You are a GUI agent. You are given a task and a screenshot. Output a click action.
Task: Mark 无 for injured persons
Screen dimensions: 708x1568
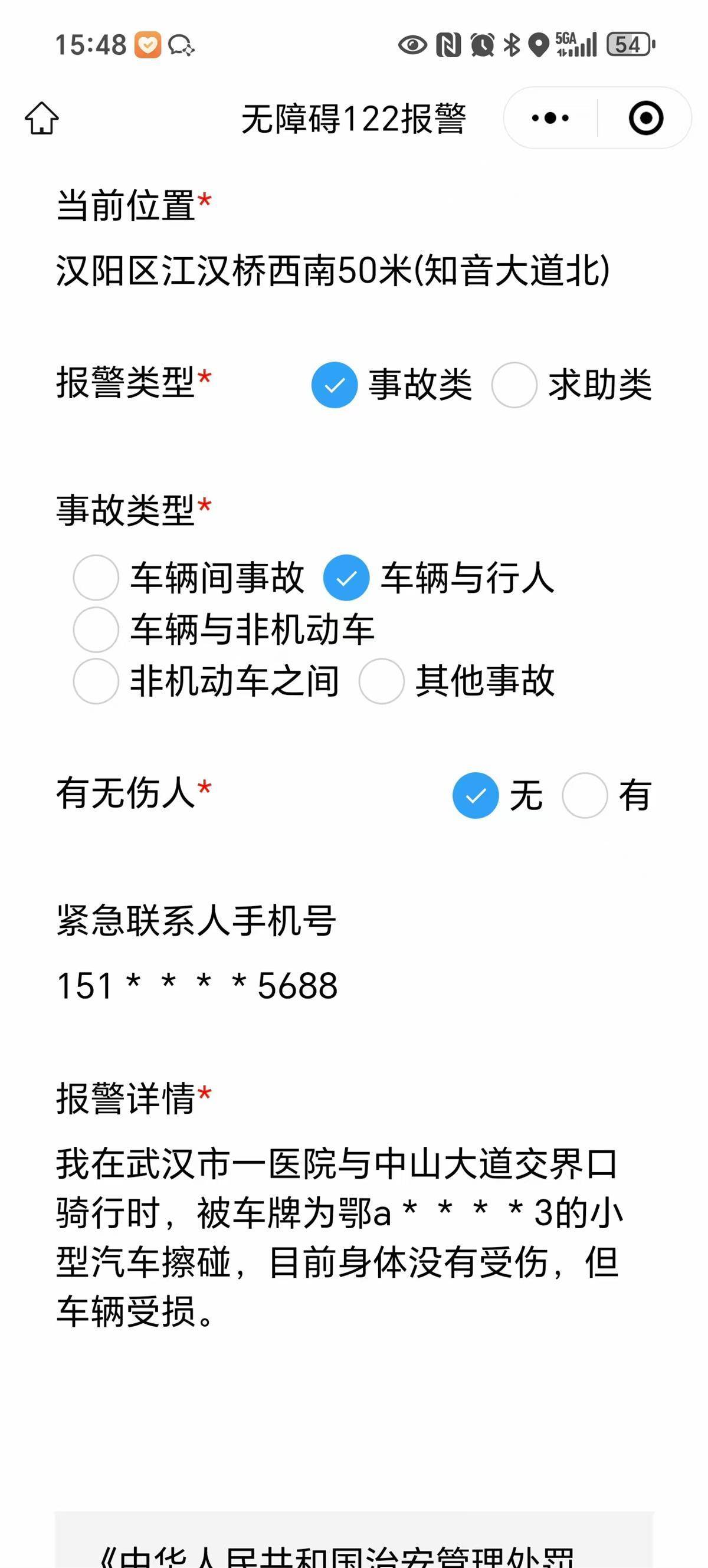(x=476, y=796)
